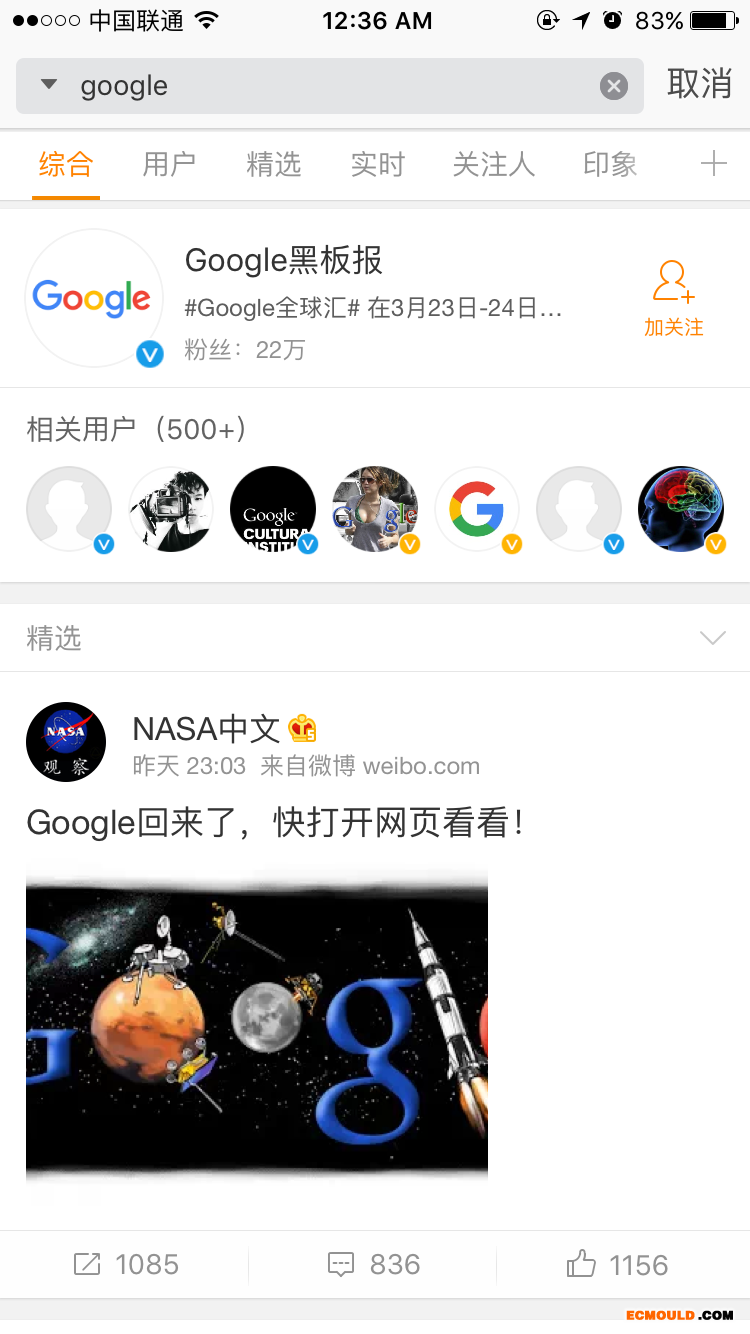Image resolution: width=750 pixels, height=1334 pixels.
Task: Expand the 精选 section chevron
Action: (712, 638)
